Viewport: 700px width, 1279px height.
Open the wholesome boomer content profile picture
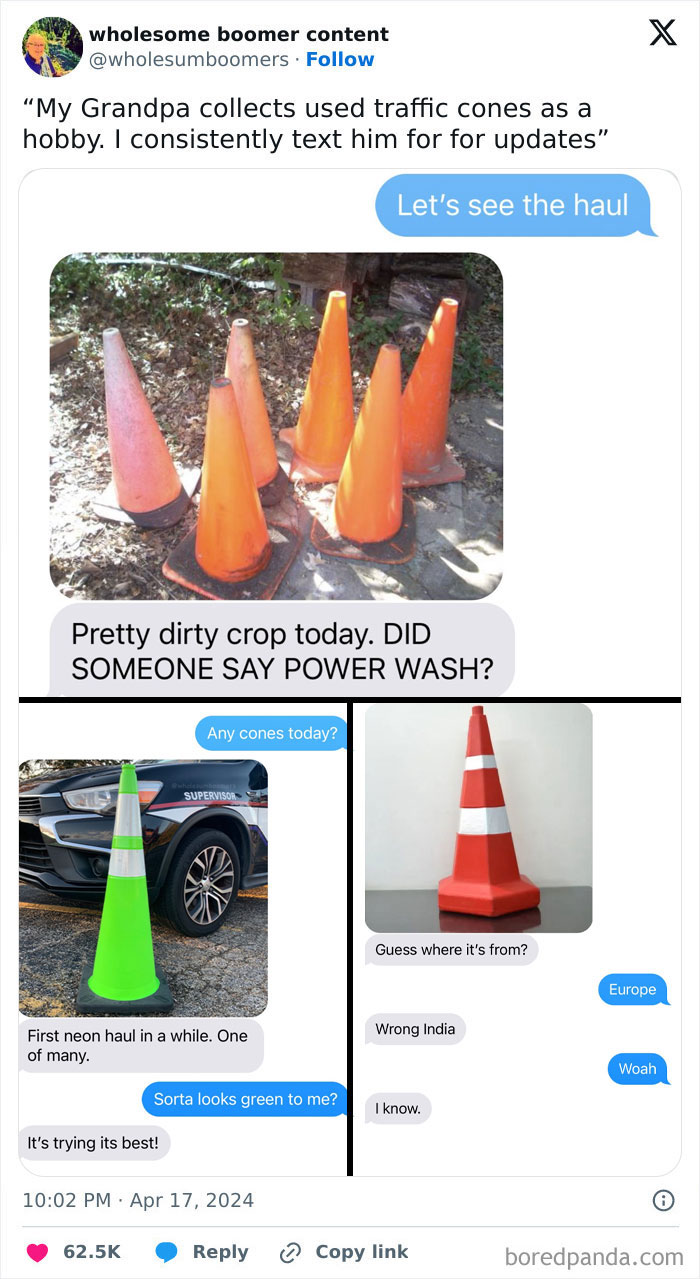(x=52, y=46)
